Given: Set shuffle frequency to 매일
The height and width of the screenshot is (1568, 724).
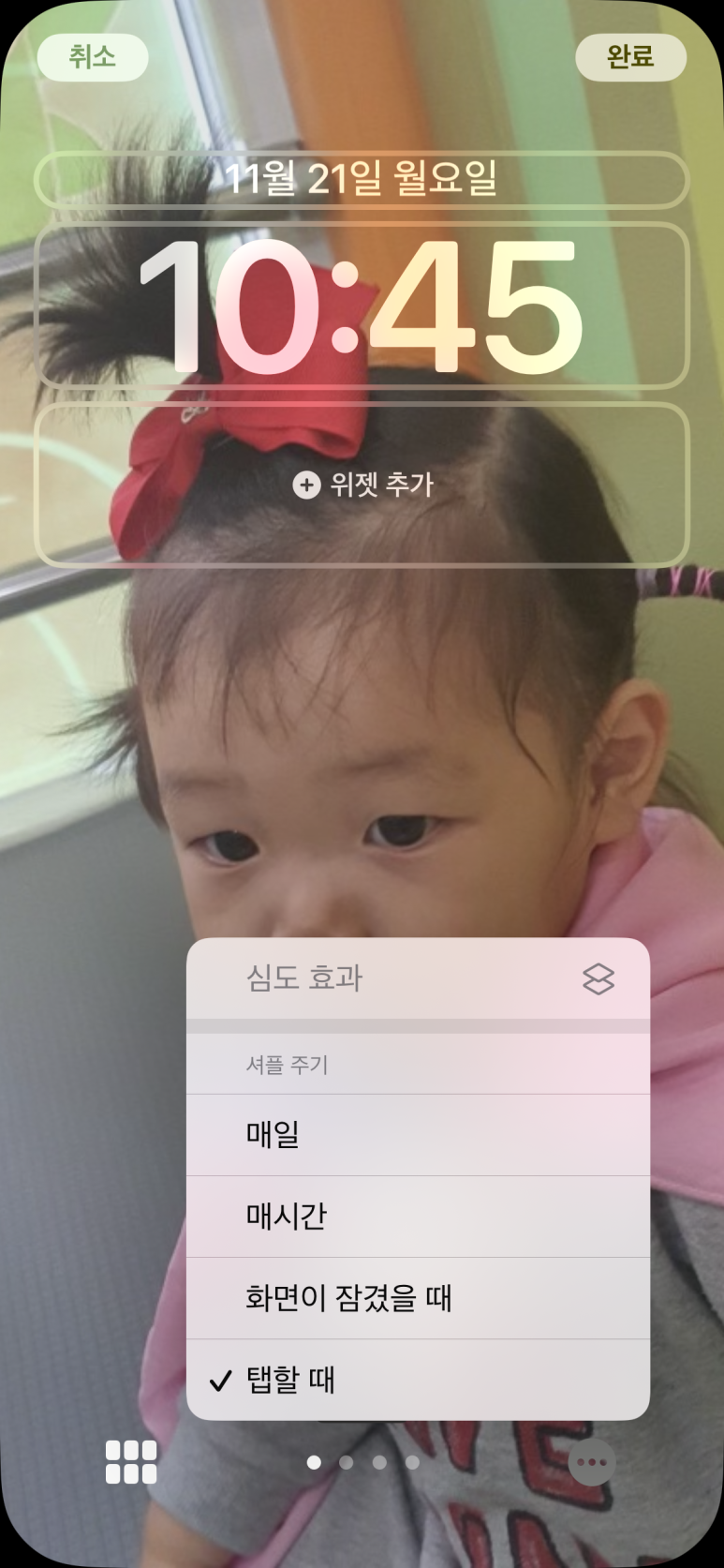Looking at the screenshot, I should coord(418,1135).
